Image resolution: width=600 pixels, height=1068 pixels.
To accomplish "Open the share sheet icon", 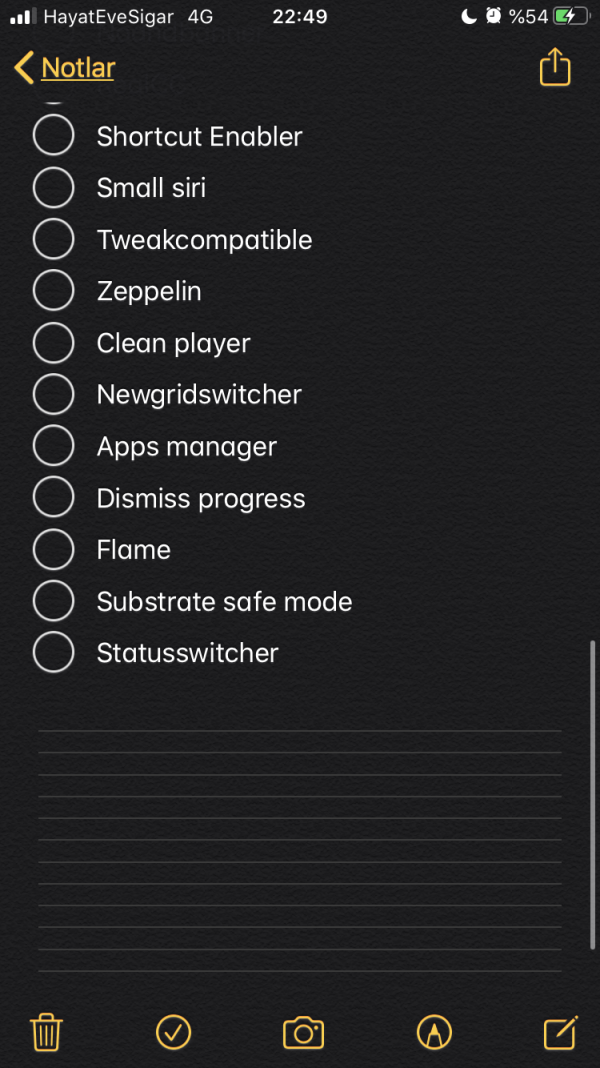I will pos(554,68).
